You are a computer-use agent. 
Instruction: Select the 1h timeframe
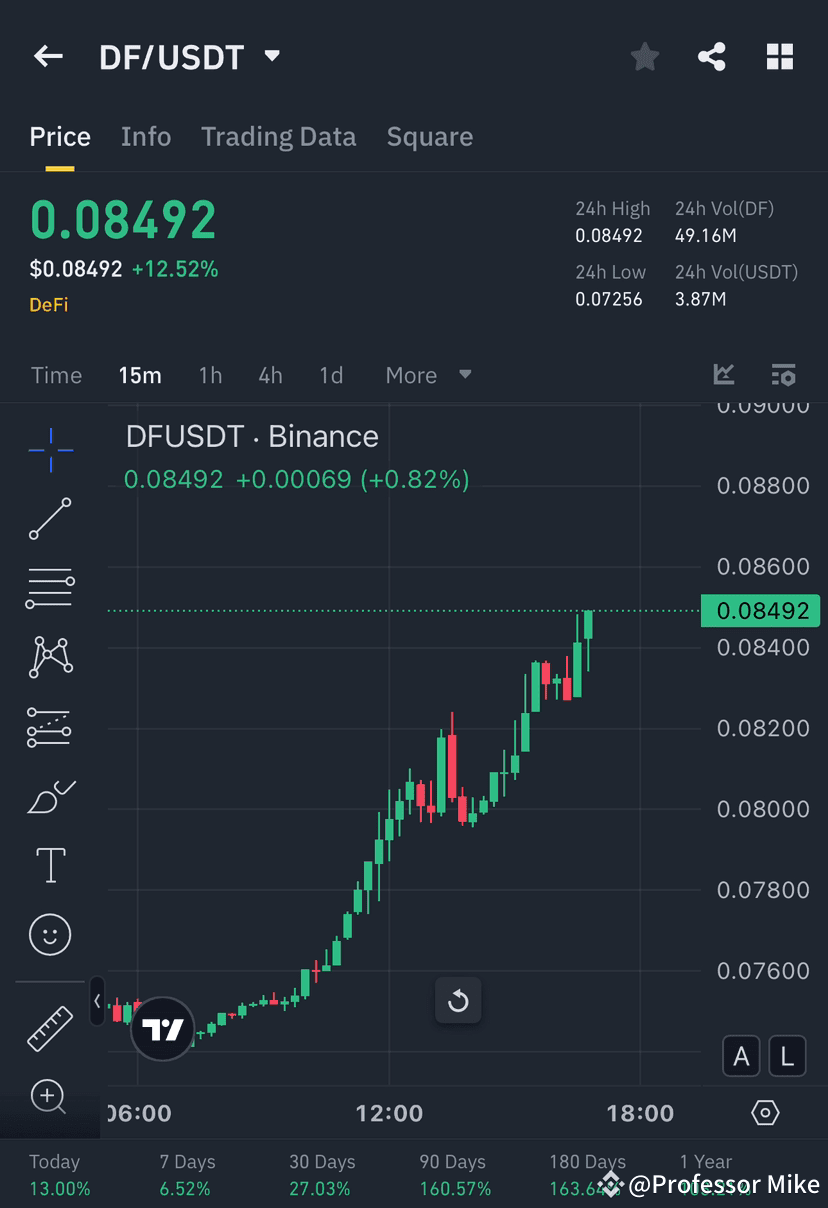click(x=210, y=375)
